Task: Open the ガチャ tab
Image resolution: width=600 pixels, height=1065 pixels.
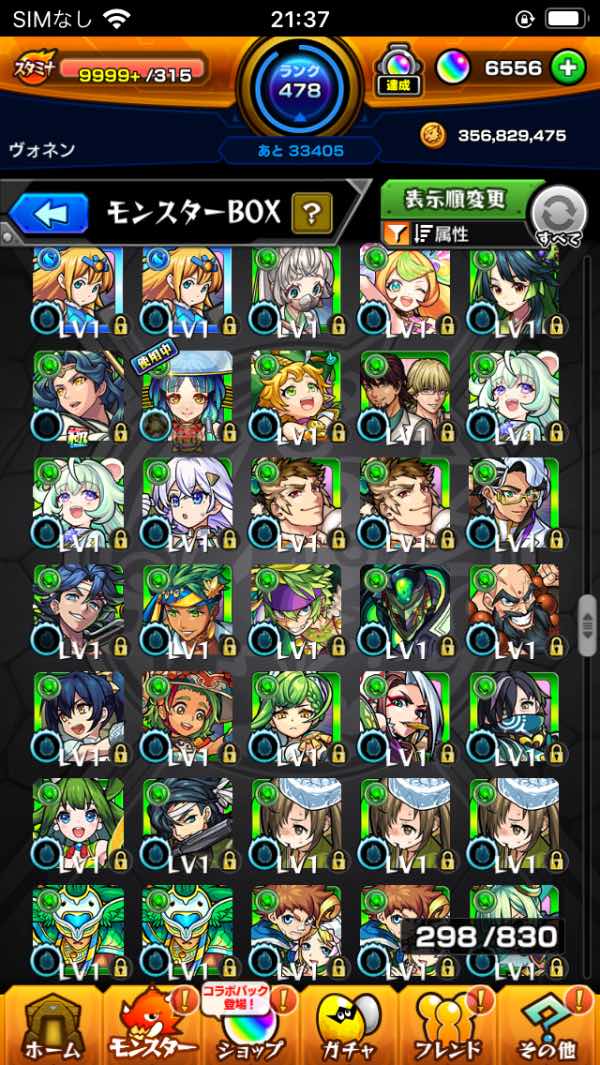Action: (x=350, y=1025)
